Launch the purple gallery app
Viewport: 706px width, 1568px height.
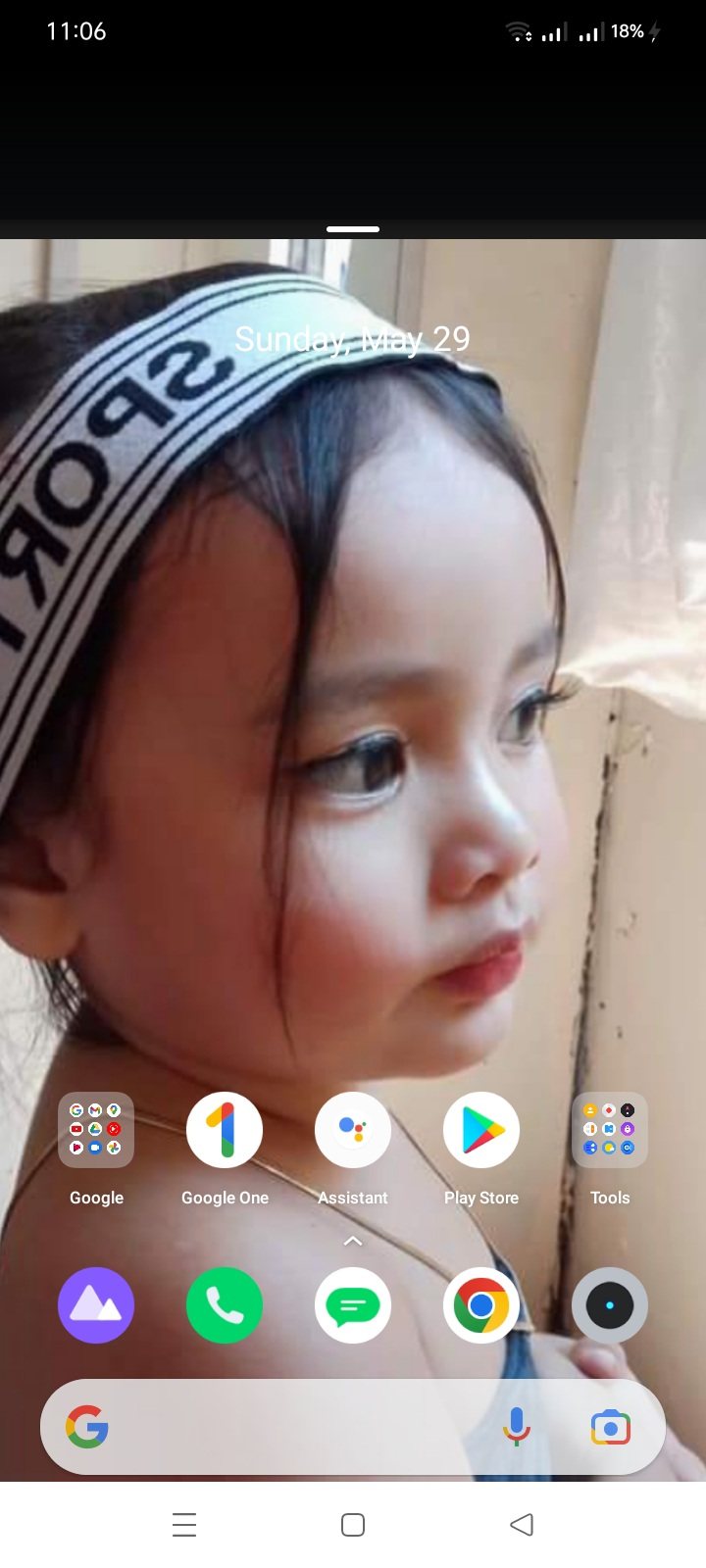(x=96, y=1305)
